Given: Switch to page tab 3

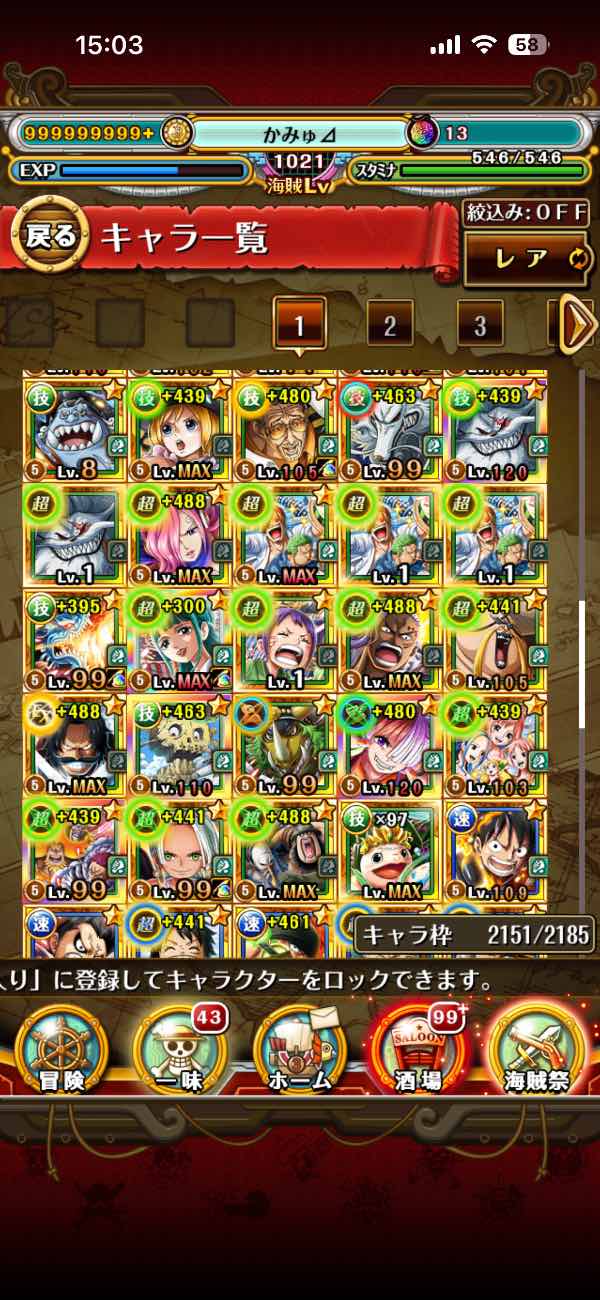Looking at the screenshot, I should tap(480, 324).
